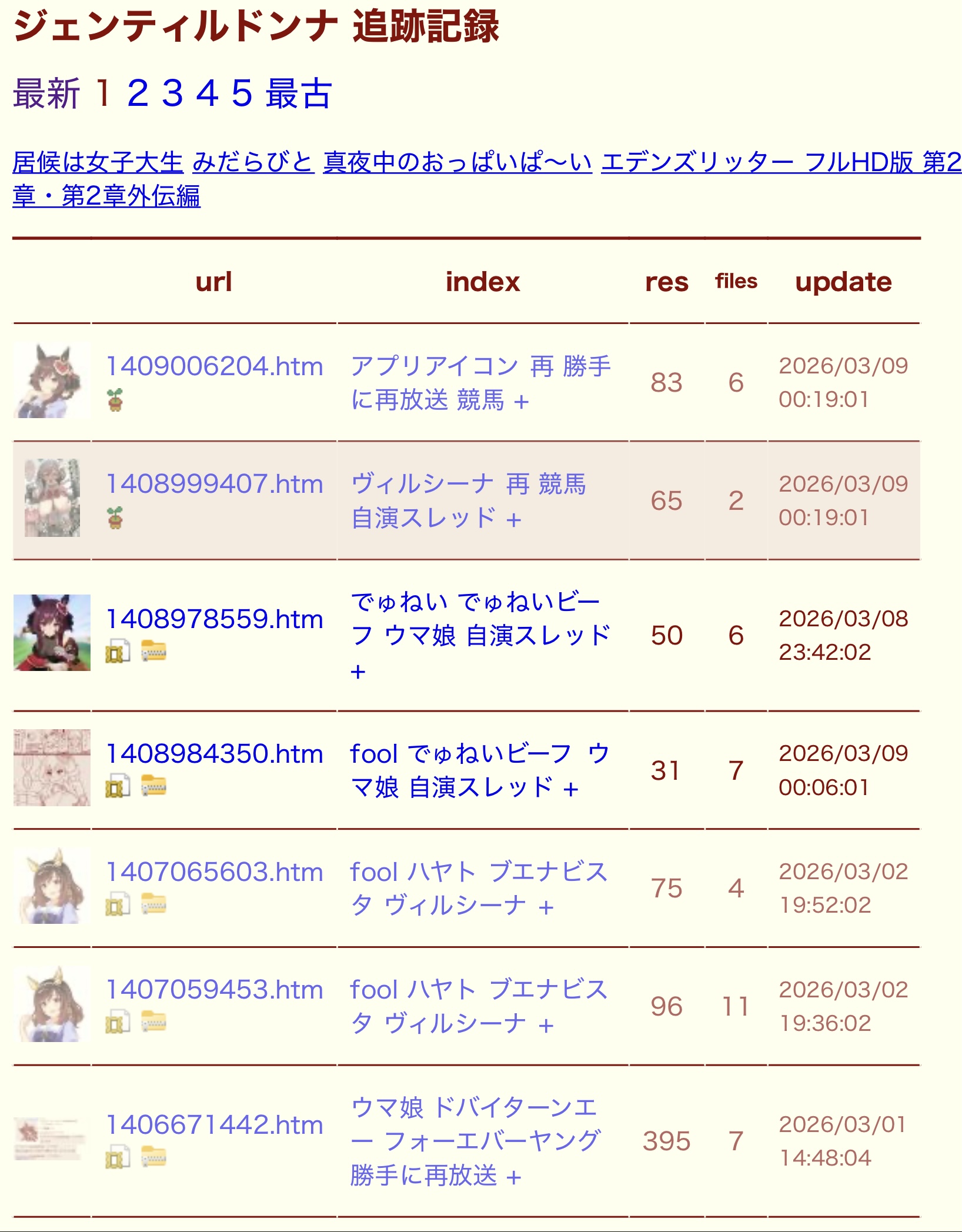The height and width of the screenshot is (1232, 962).
Task: Open the 居候は女子大生 link
Action: (98, 162)
